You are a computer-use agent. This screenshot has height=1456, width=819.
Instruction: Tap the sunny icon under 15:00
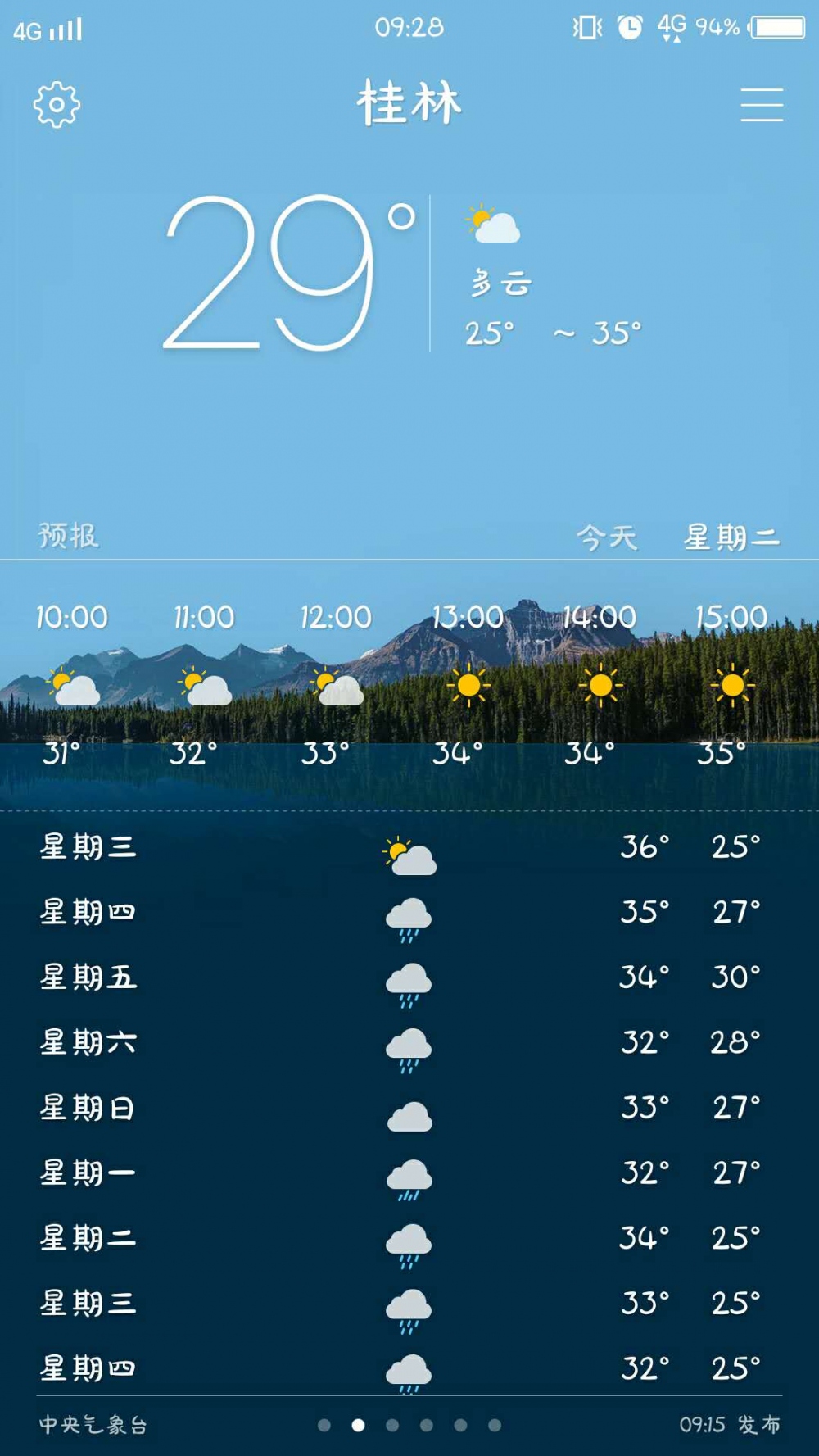coord(734,687)
